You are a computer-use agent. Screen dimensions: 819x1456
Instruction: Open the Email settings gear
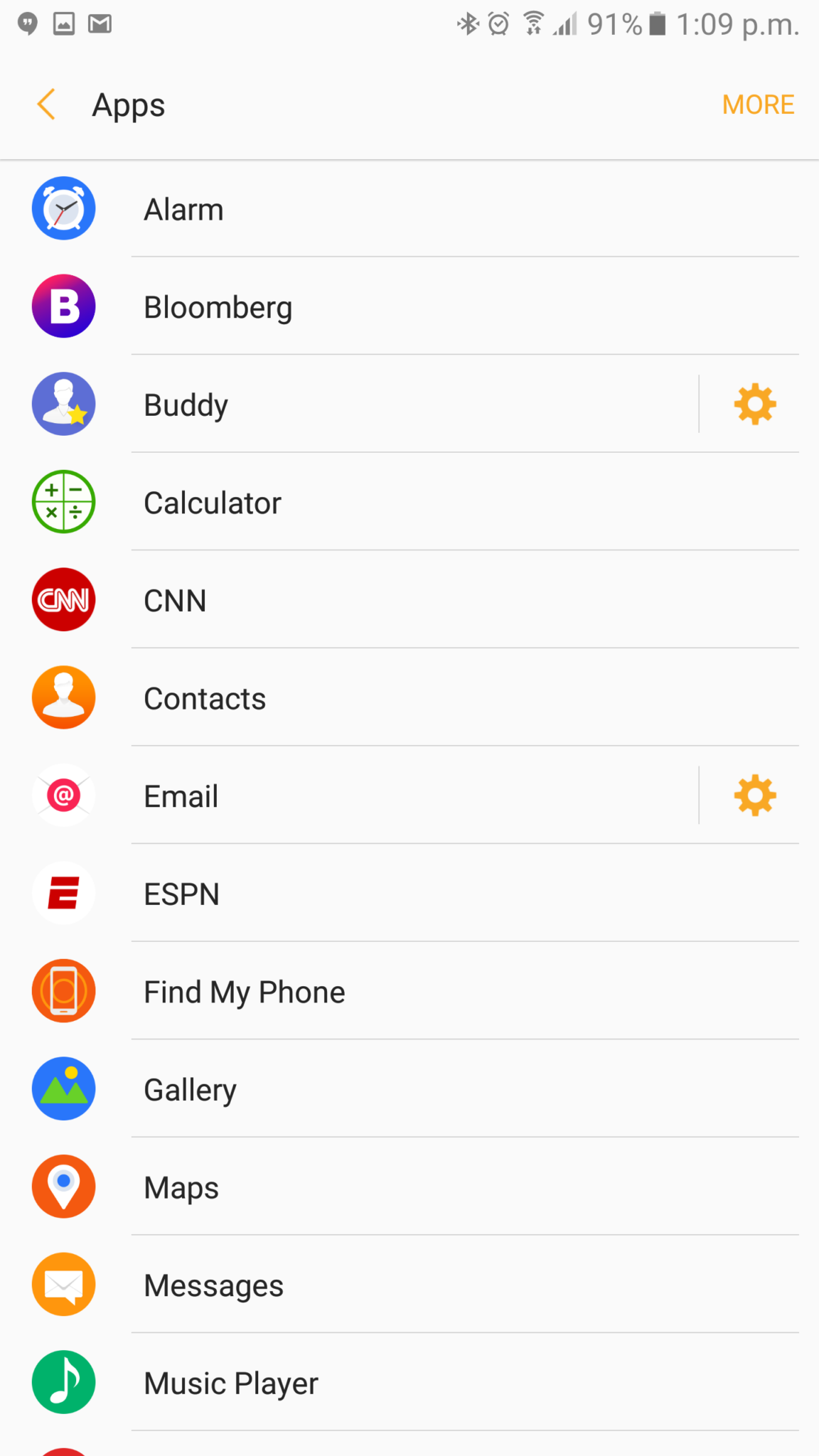tap(754, 796)
